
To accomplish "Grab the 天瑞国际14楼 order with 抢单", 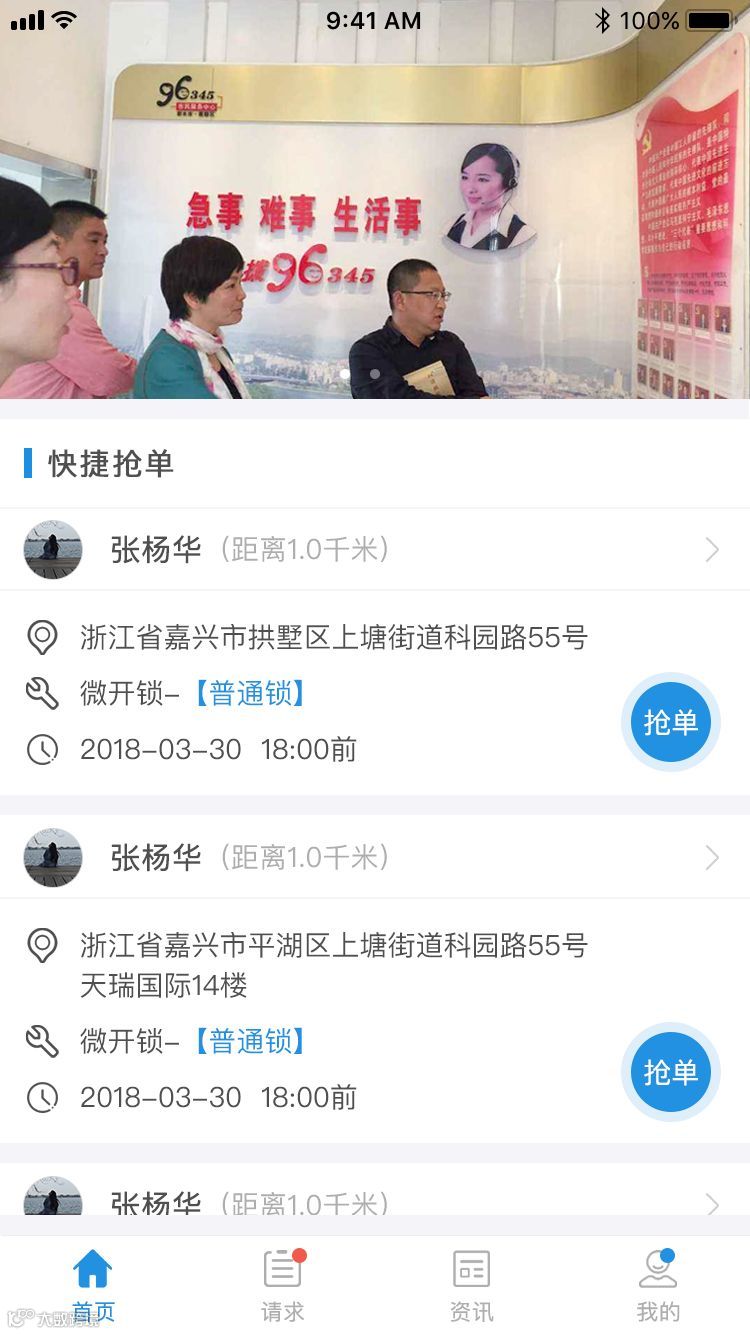I will (670, 1072).
